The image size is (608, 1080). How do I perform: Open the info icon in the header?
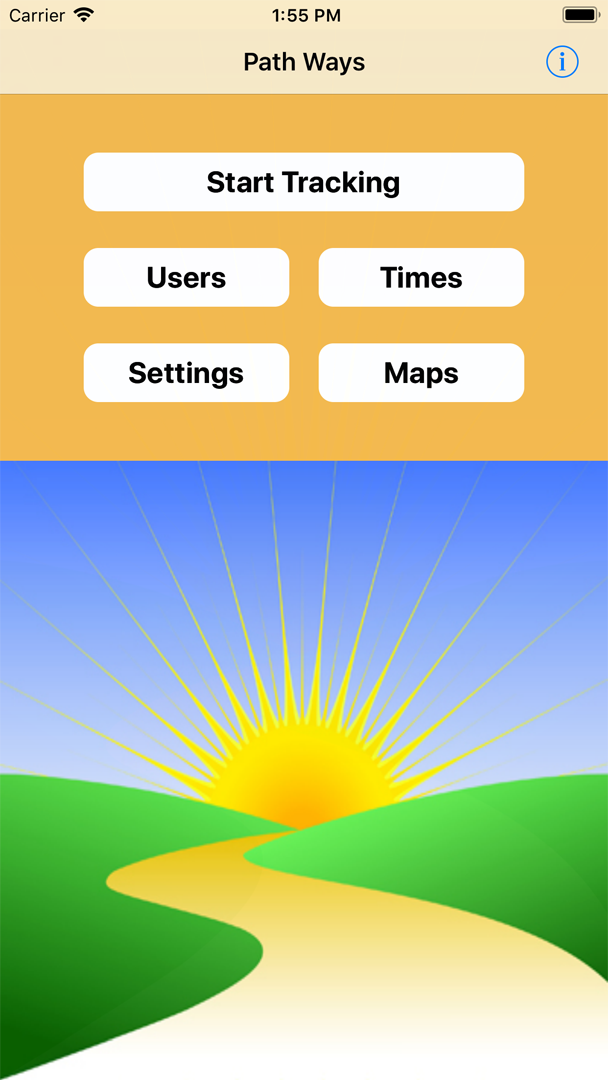[562, 62]
